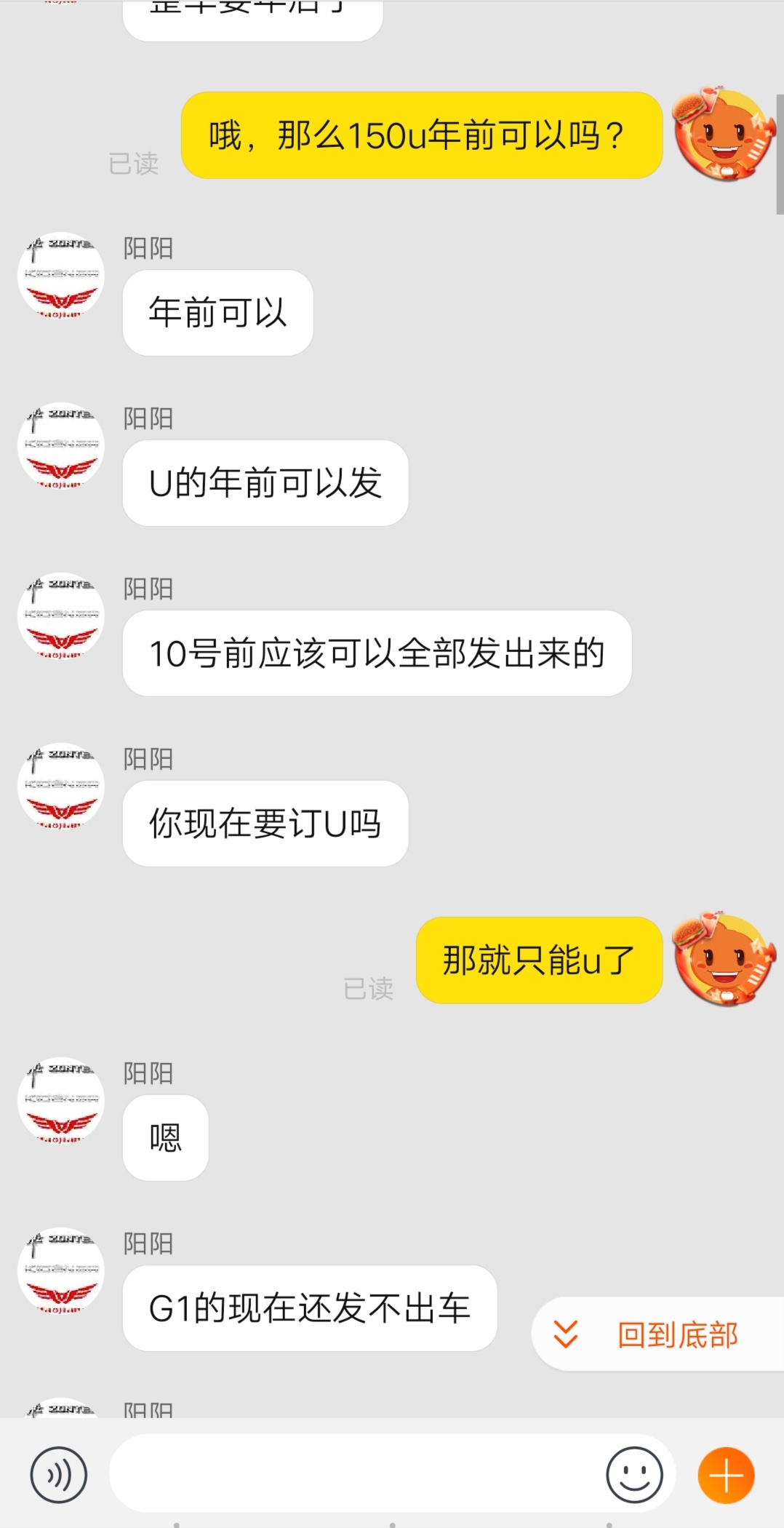The image size is (784, 1528).
Task: Click "已读" beside "那就只能u了"
Action: tap(368, 988)
